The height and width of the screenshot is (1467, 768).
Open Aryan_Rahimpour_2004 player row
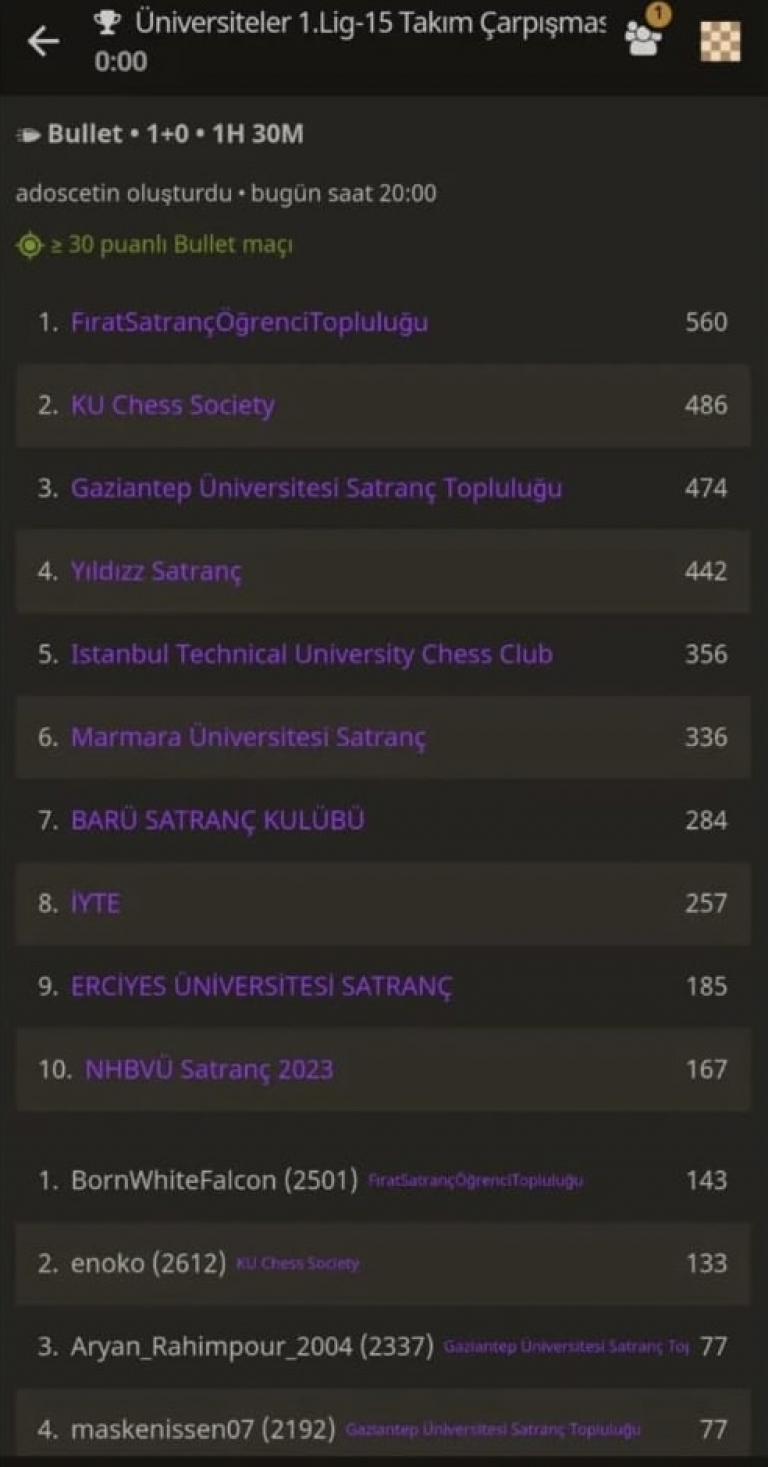click(383, 1346)
